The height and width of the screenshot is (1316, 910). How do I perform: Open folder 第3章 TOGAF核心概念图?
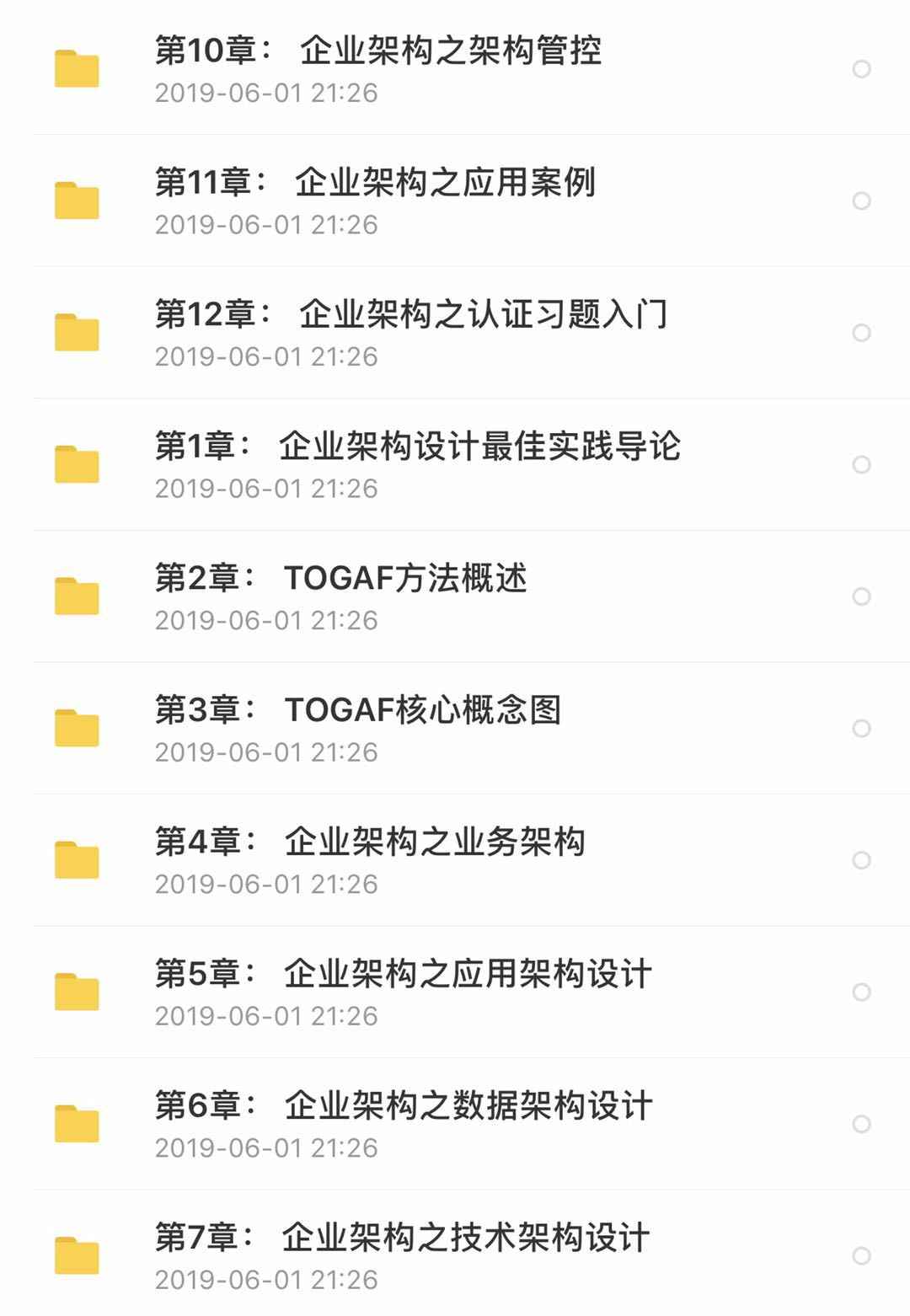tap(358, 710)
